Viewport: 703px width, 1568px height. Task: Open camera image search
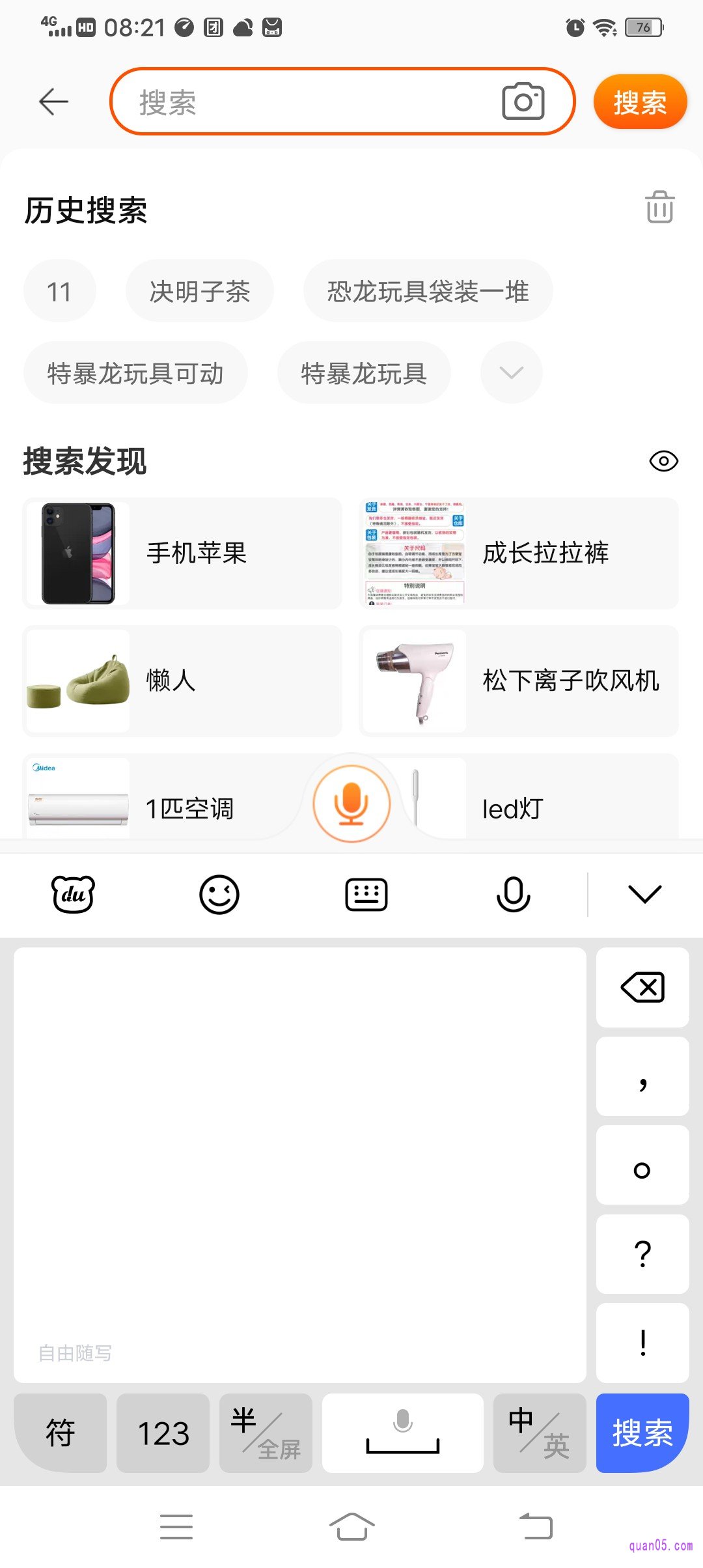click(x=523, y=102)
